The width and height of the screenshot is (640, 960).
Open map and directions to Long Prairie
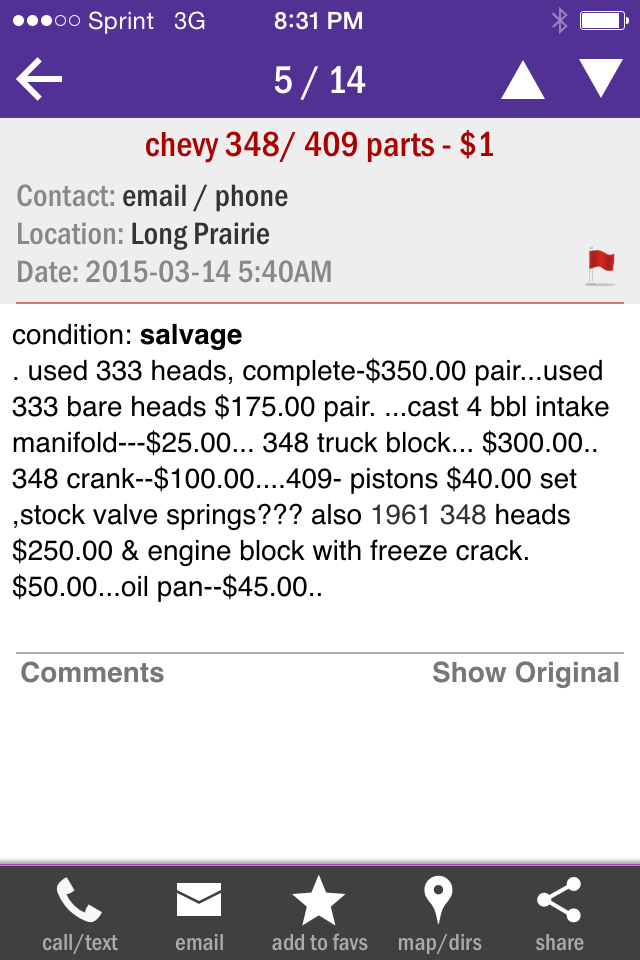439,914
